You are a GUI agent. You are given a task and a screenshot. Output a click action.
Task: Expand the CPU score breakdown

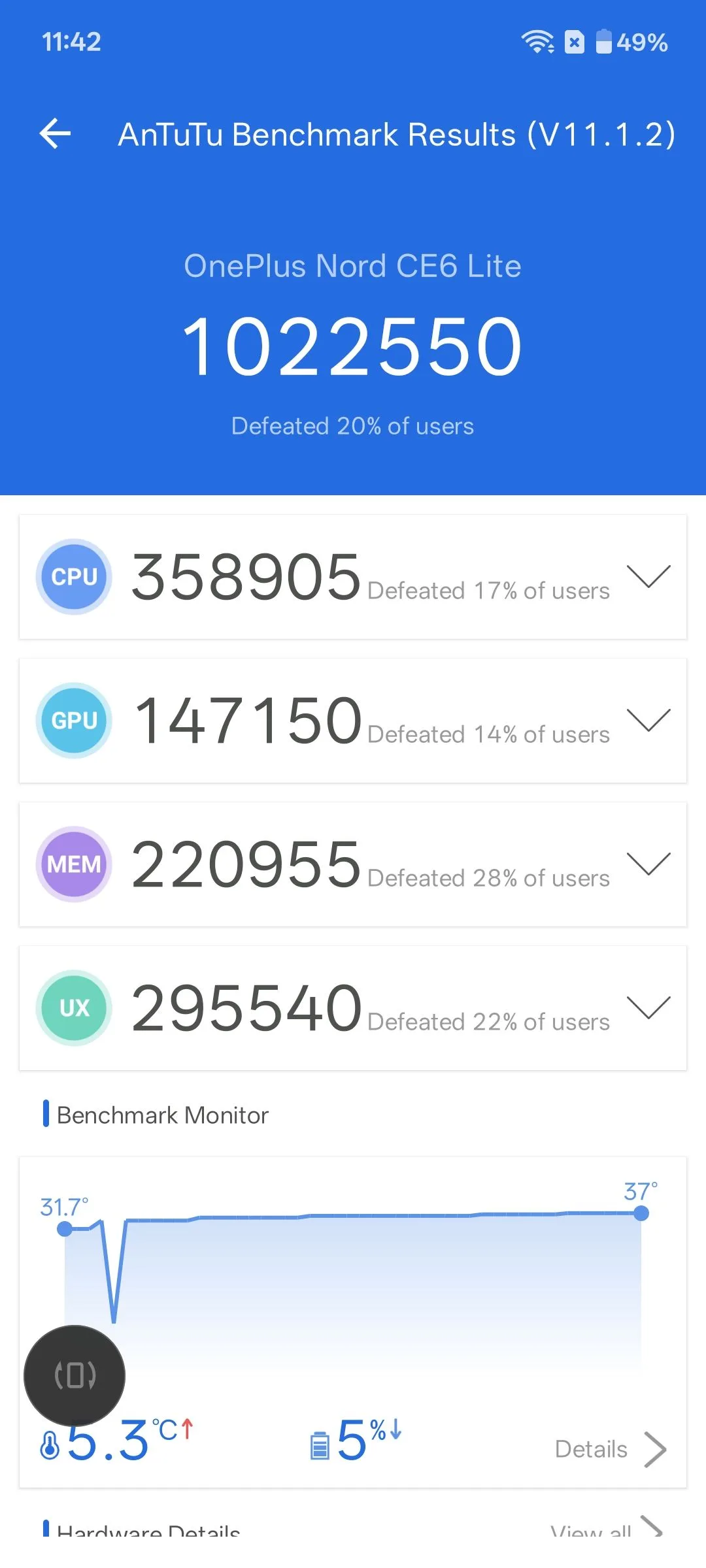(648, 576)
